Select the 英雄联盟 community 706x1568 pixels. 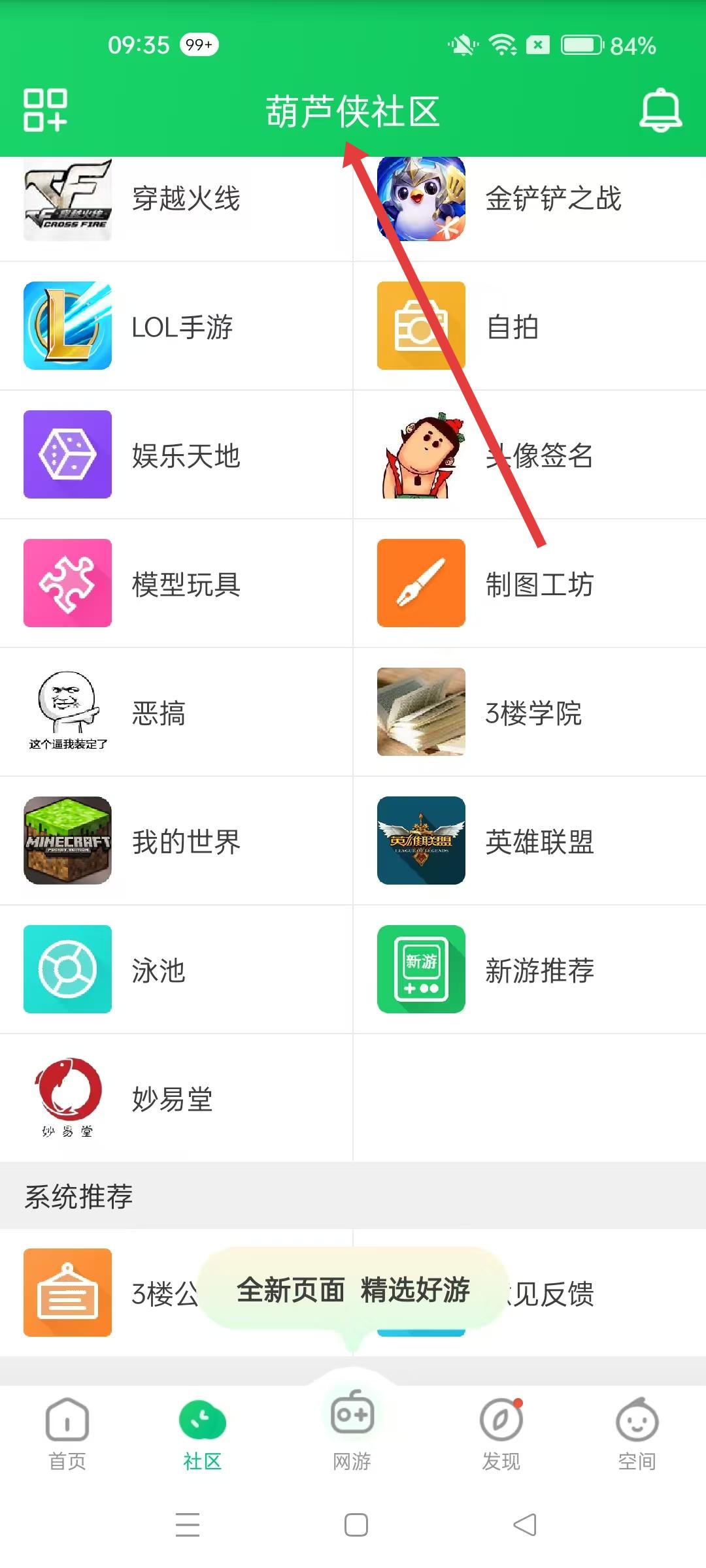point(529,841)
